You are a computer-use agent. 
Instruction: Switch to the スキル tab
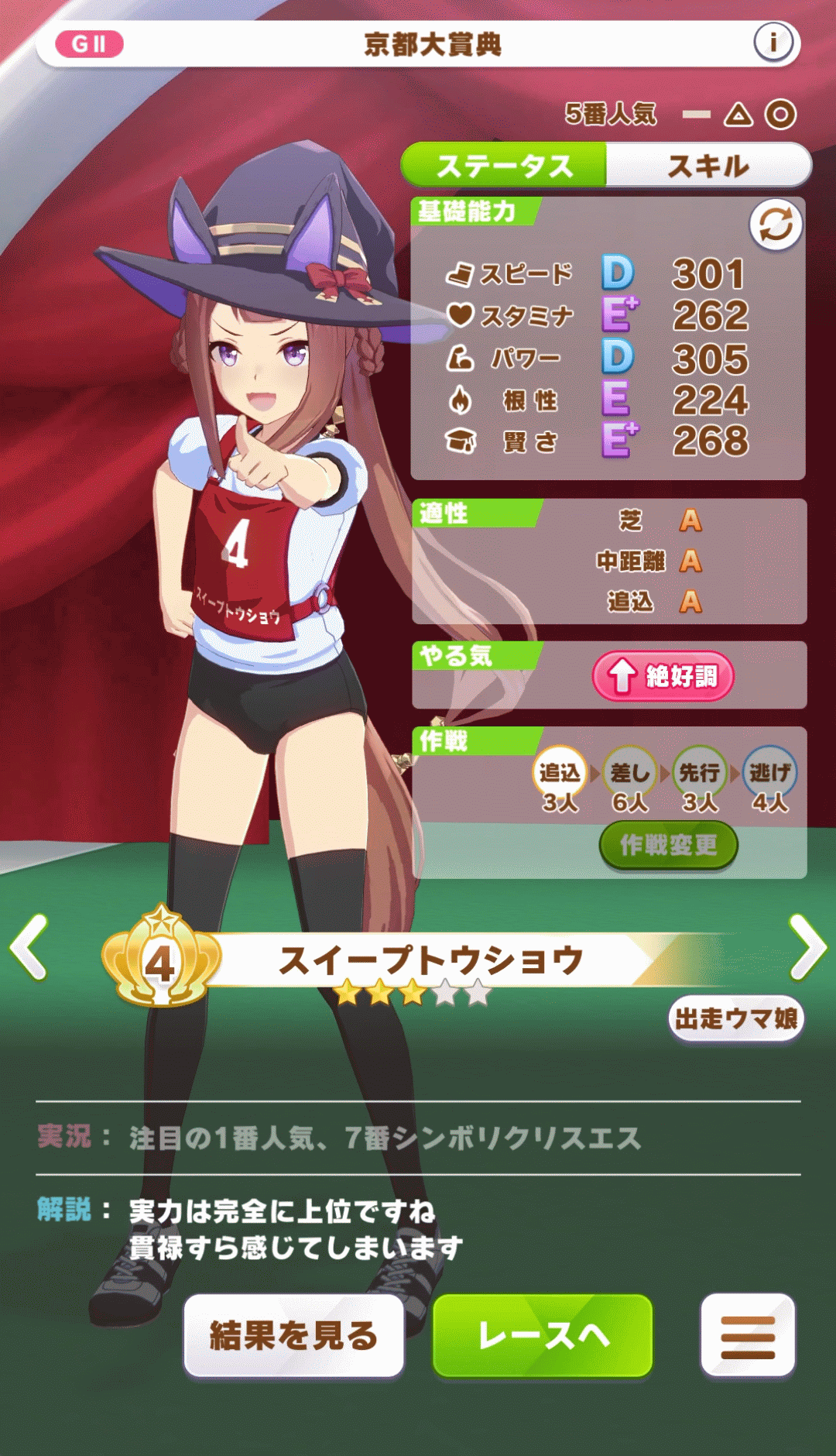[x=708, y=166]
